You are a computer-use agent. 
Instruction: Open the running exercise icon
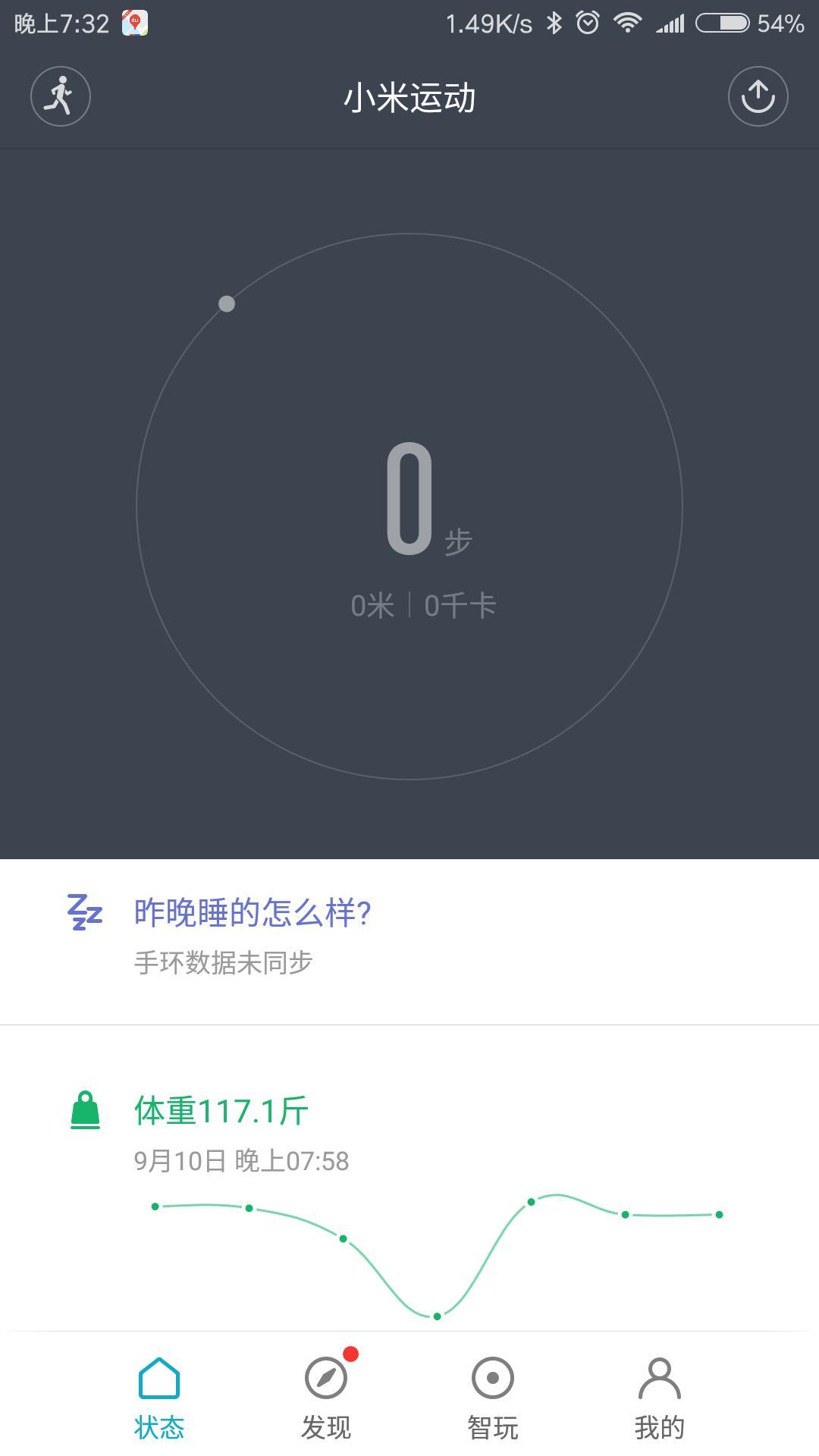(x=60, y=96)
